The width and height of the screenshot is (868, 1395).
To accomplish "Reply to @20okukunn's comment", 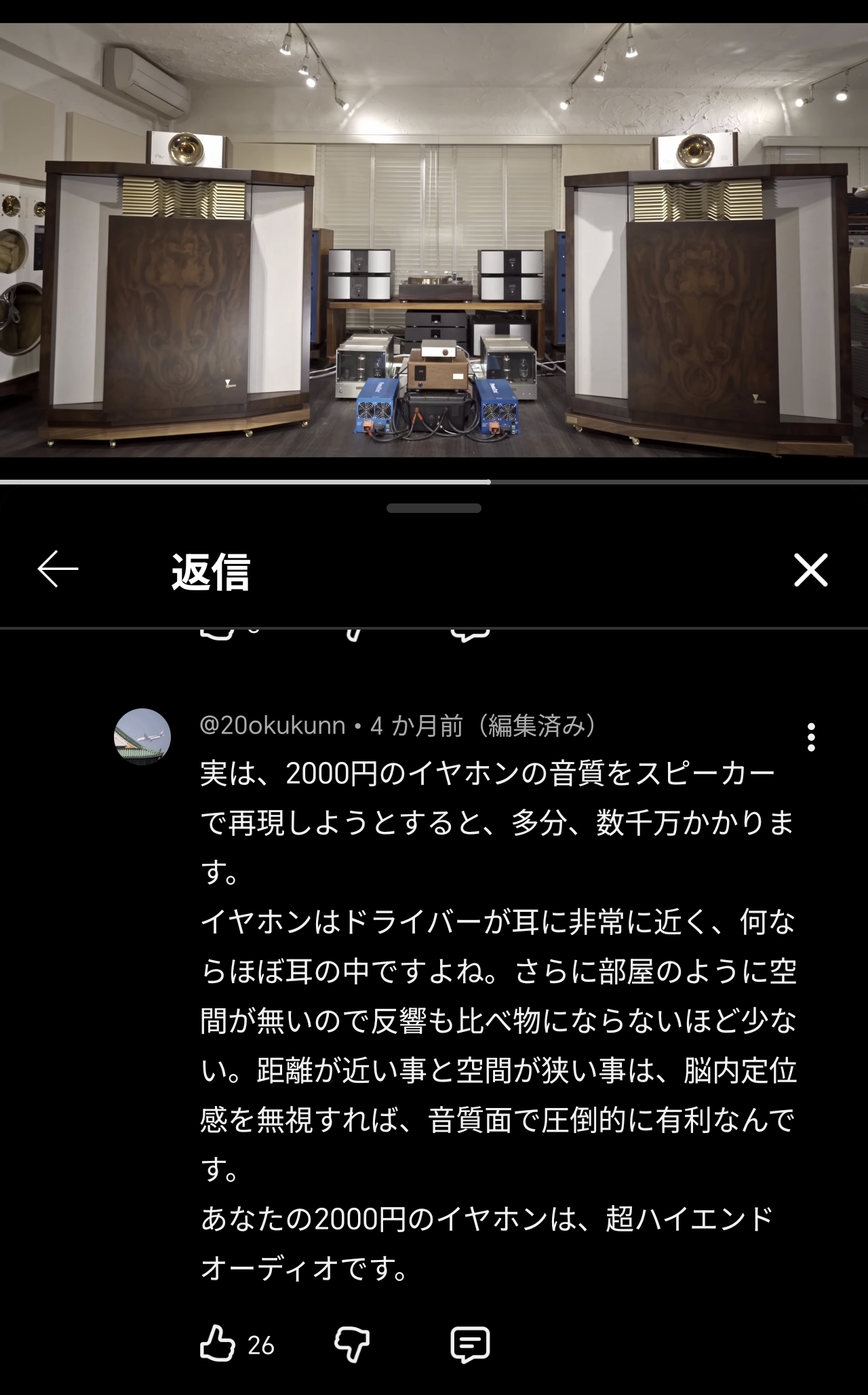I will tap(470, 1343).
